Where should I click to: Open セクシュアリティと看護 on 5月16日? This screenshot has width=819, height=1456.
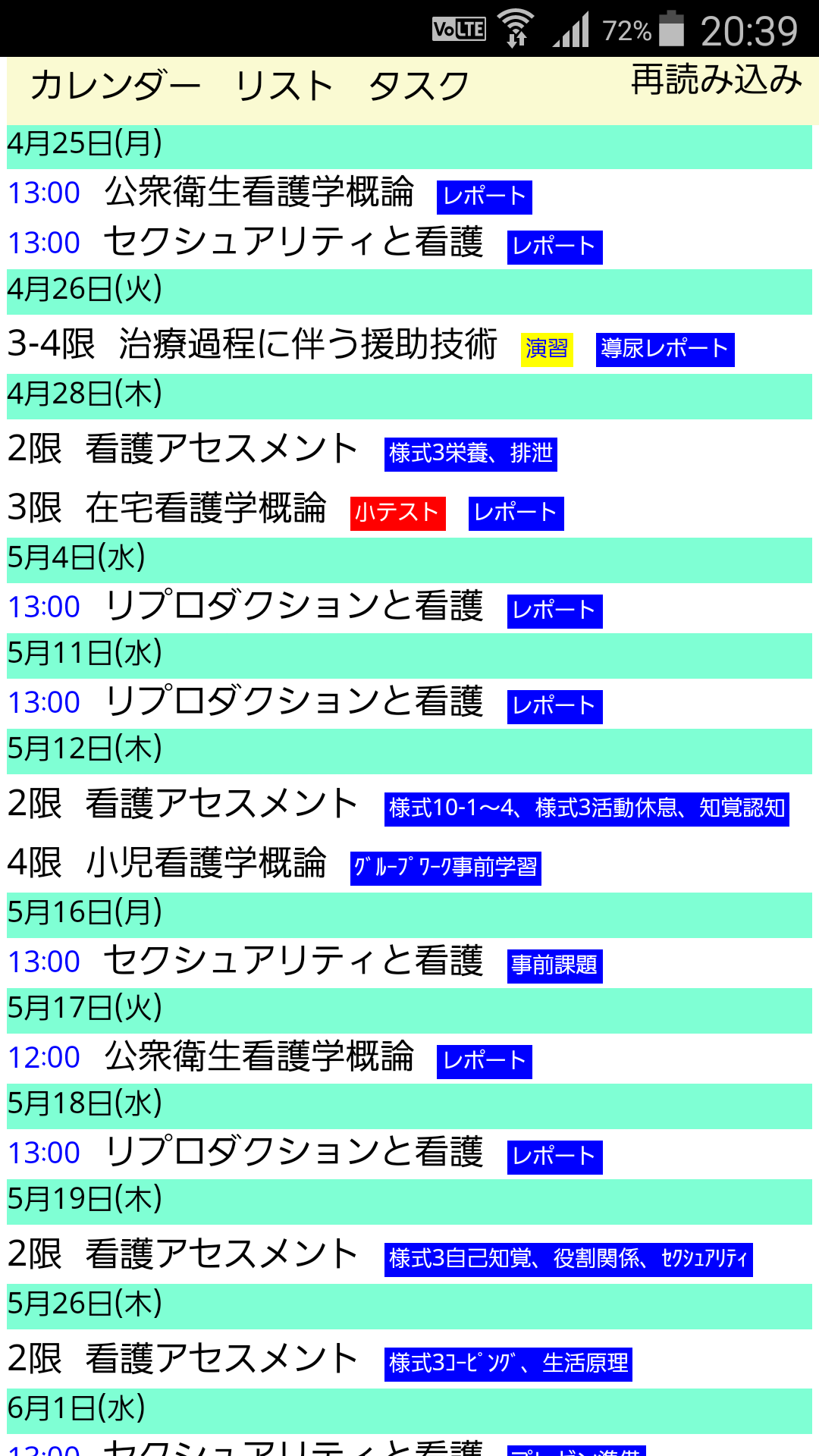(293, 962)
